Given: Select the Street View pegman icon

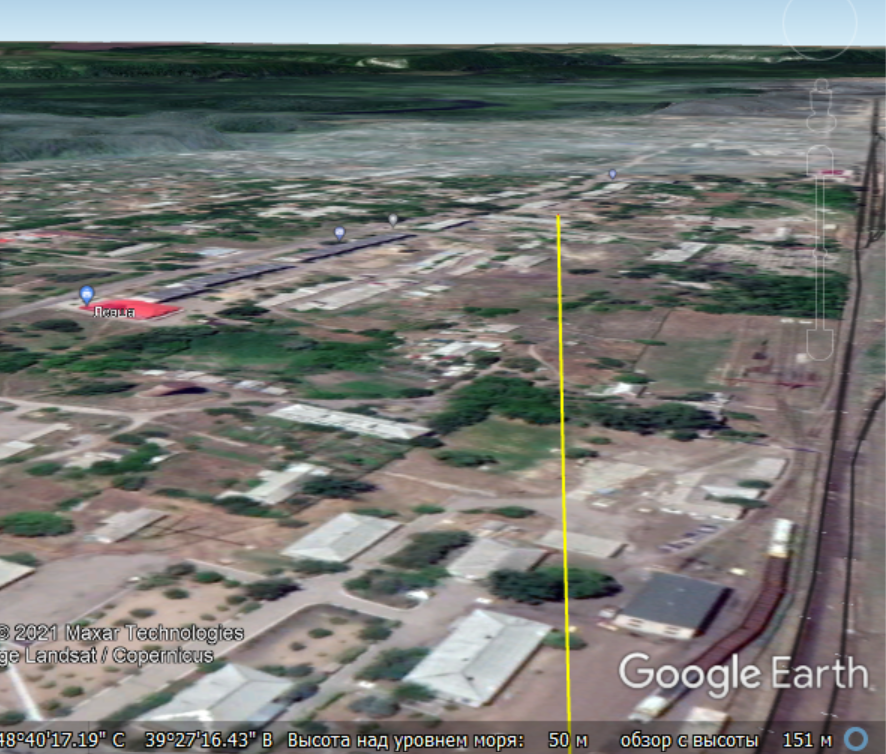Looking at the screenshot, I should point(821,105).
